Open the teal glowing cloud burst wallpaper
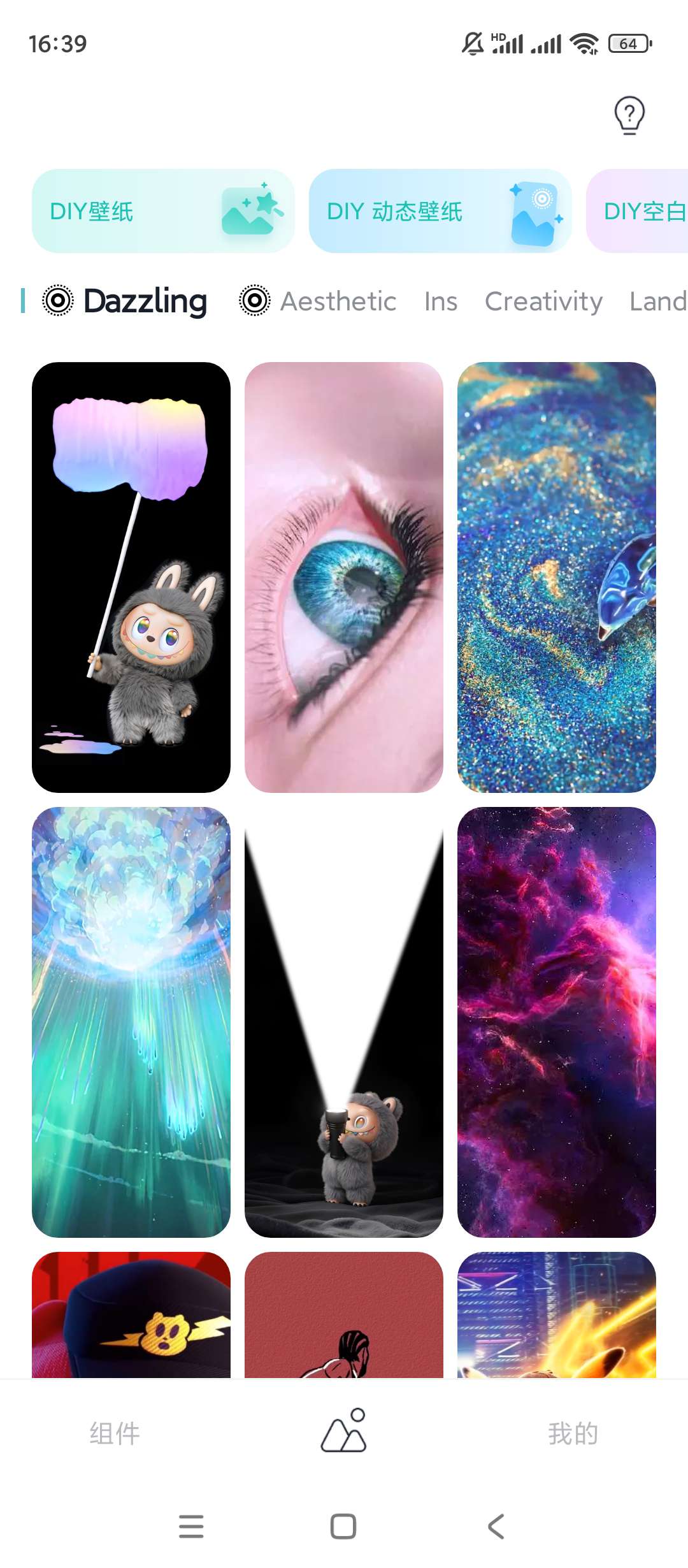 [131, 1022]
